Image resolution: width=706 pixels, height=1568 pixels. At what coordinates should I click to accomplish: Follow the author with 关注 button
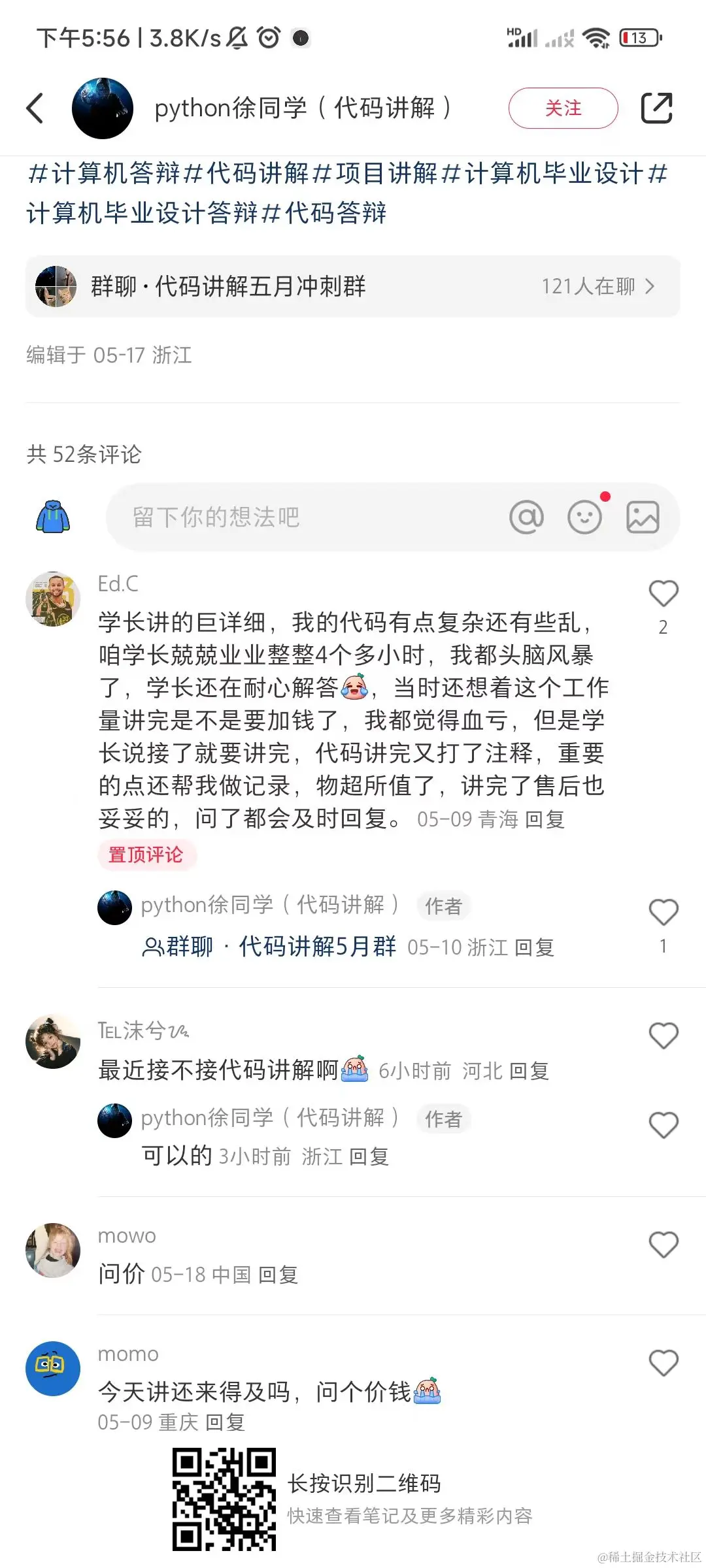coord(563,108)
